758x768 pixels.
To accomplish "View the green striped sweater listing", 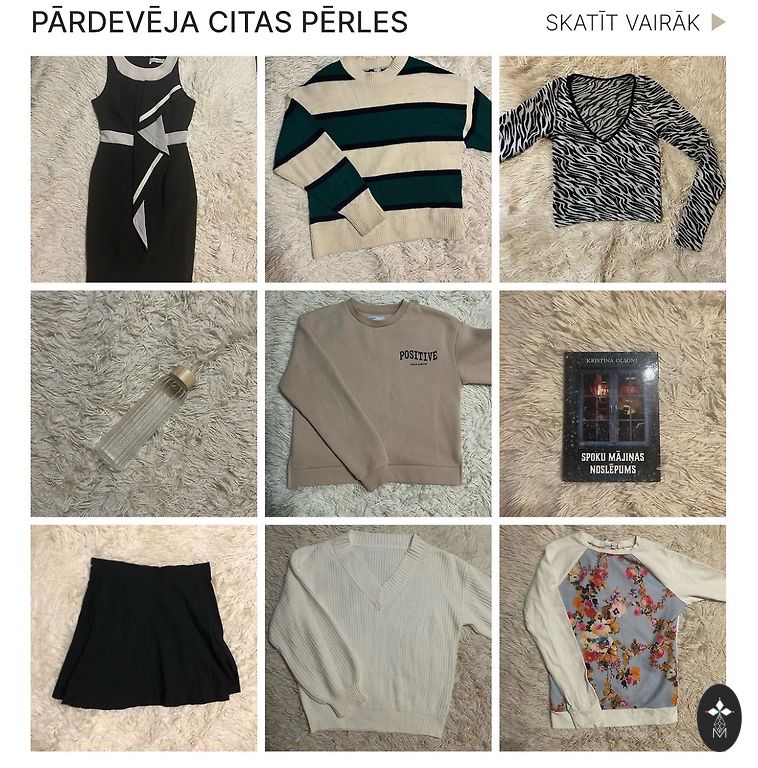I will (378, 169).
